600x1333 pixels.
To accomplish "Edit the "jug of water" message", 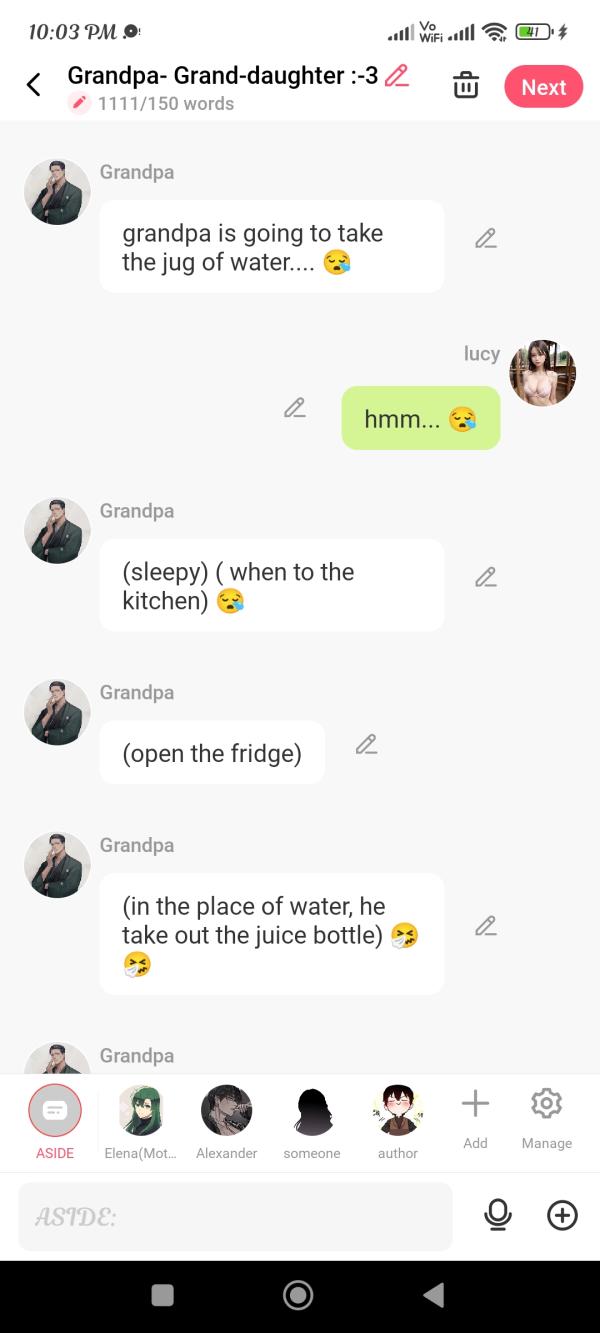I will [x=486, y=239].
